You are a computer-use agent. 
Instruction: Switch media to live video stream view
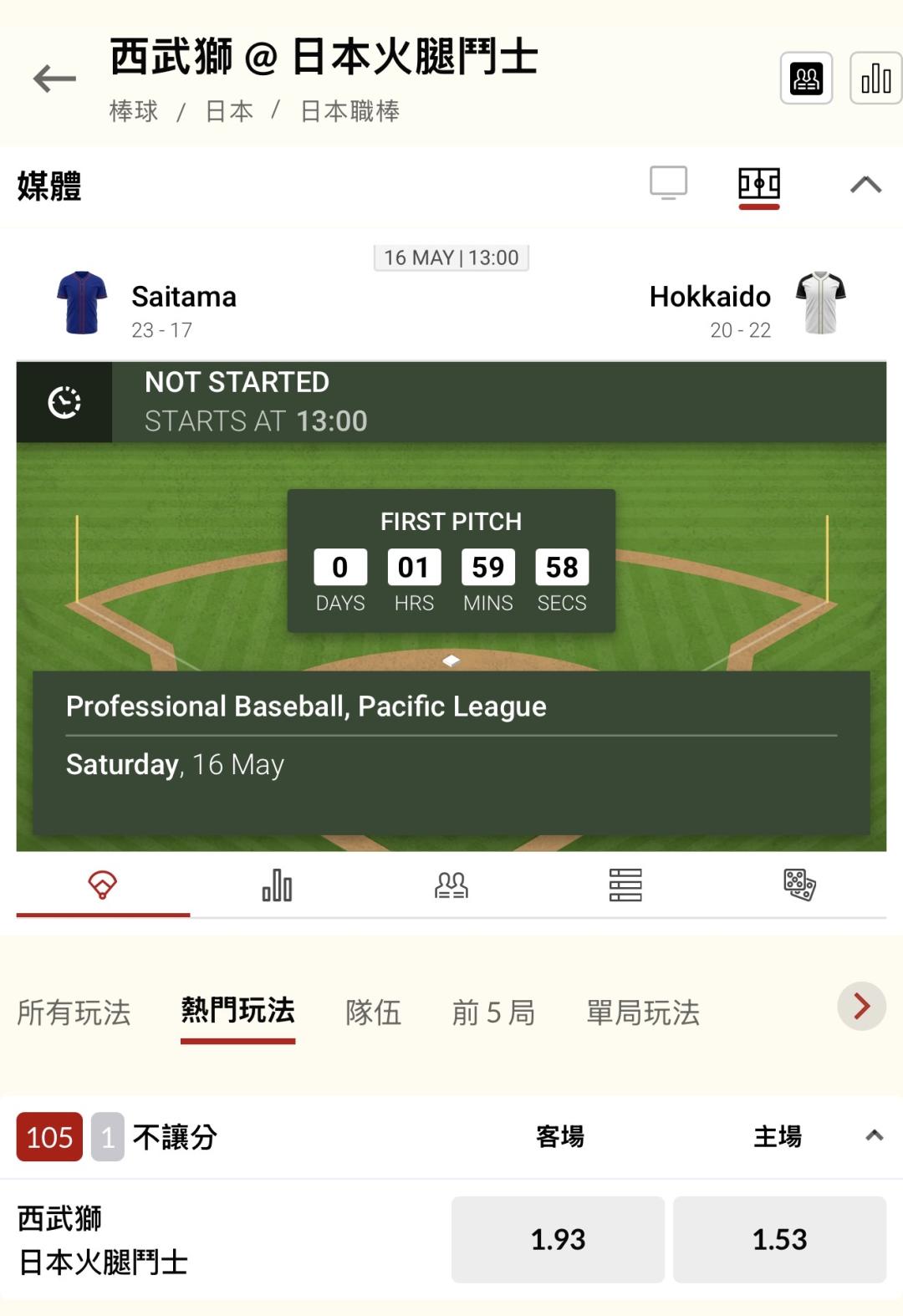pyautogui.click(x=669, y=183)
